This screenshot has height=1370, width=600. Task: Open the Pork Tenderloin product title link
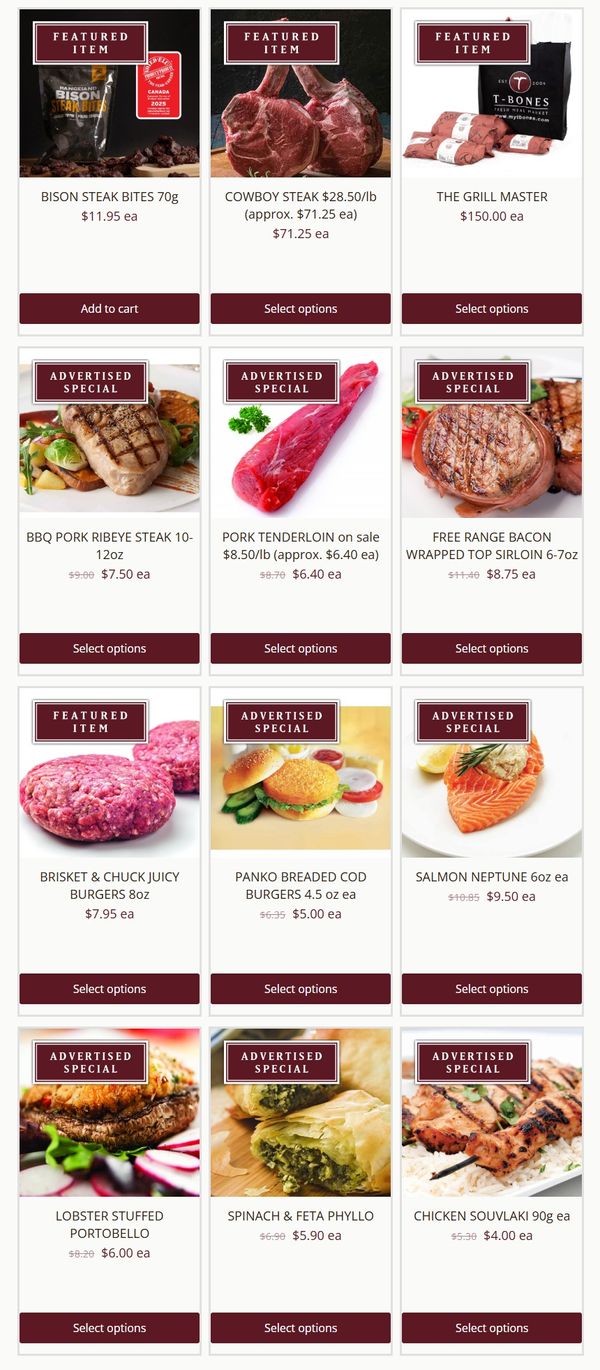300,545
